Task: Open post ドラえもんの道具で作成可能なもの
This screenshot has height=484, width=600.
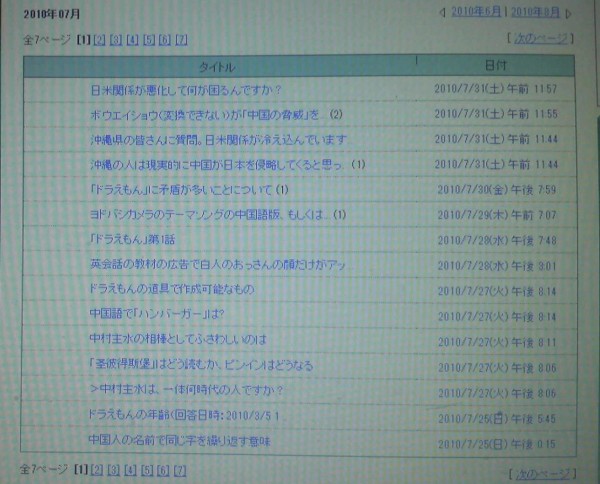Action: pos(171,289)
